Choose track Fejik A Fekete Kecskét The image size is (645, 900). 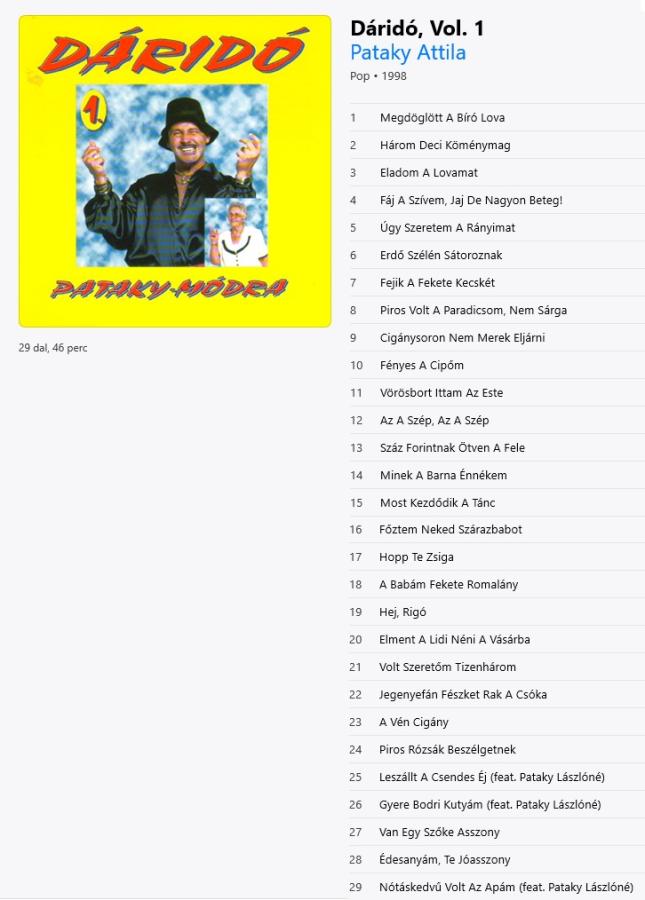[497, 283]
